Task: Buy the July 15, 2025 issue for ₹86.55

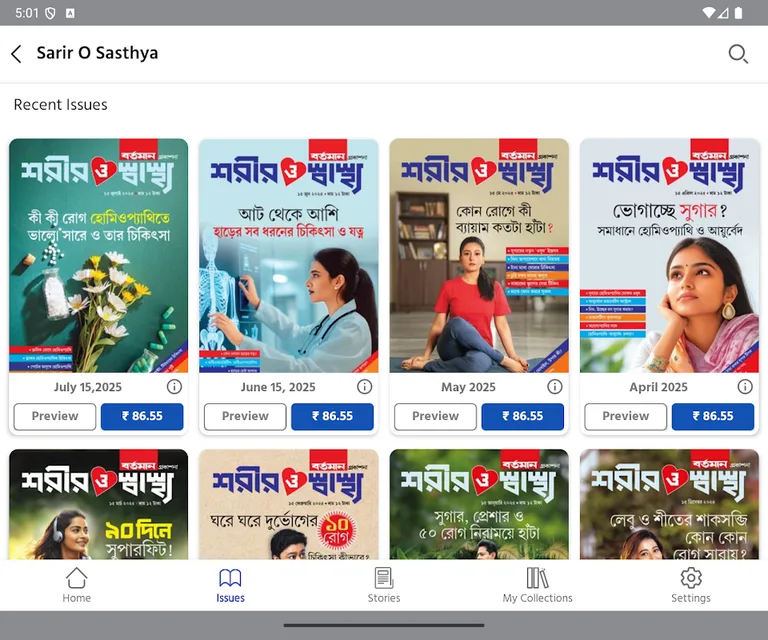Action: coord(142,416)
